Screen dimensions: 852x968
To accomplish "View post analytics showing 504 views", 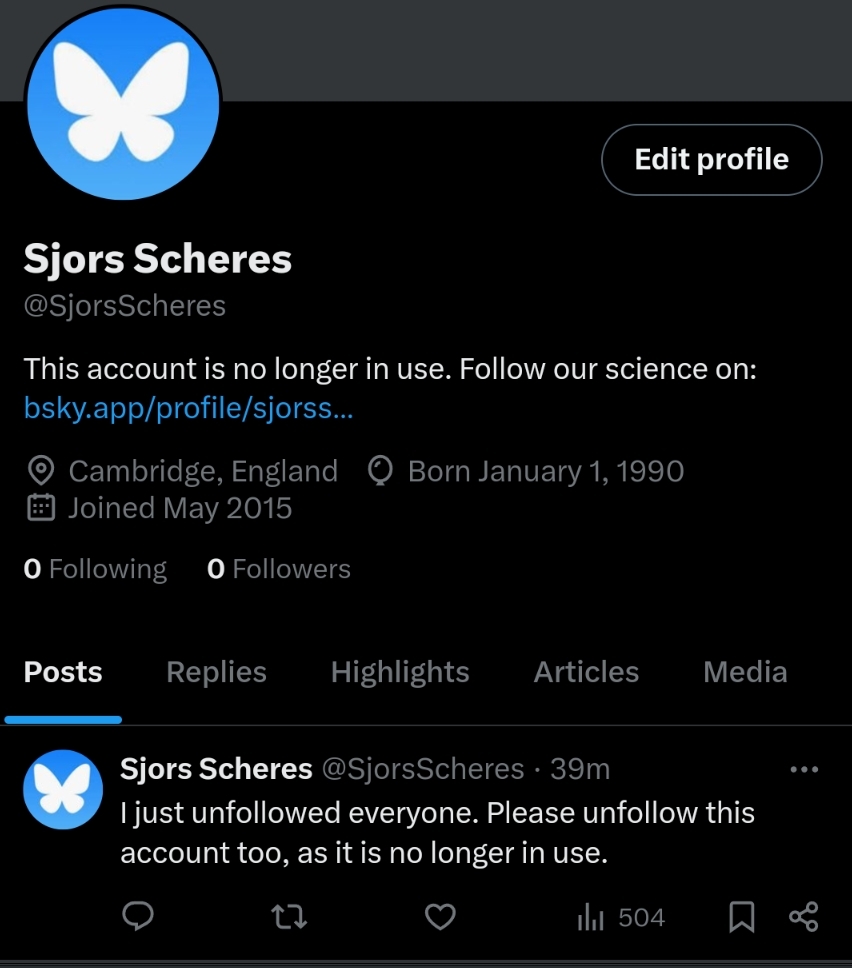I will [621, 916].
